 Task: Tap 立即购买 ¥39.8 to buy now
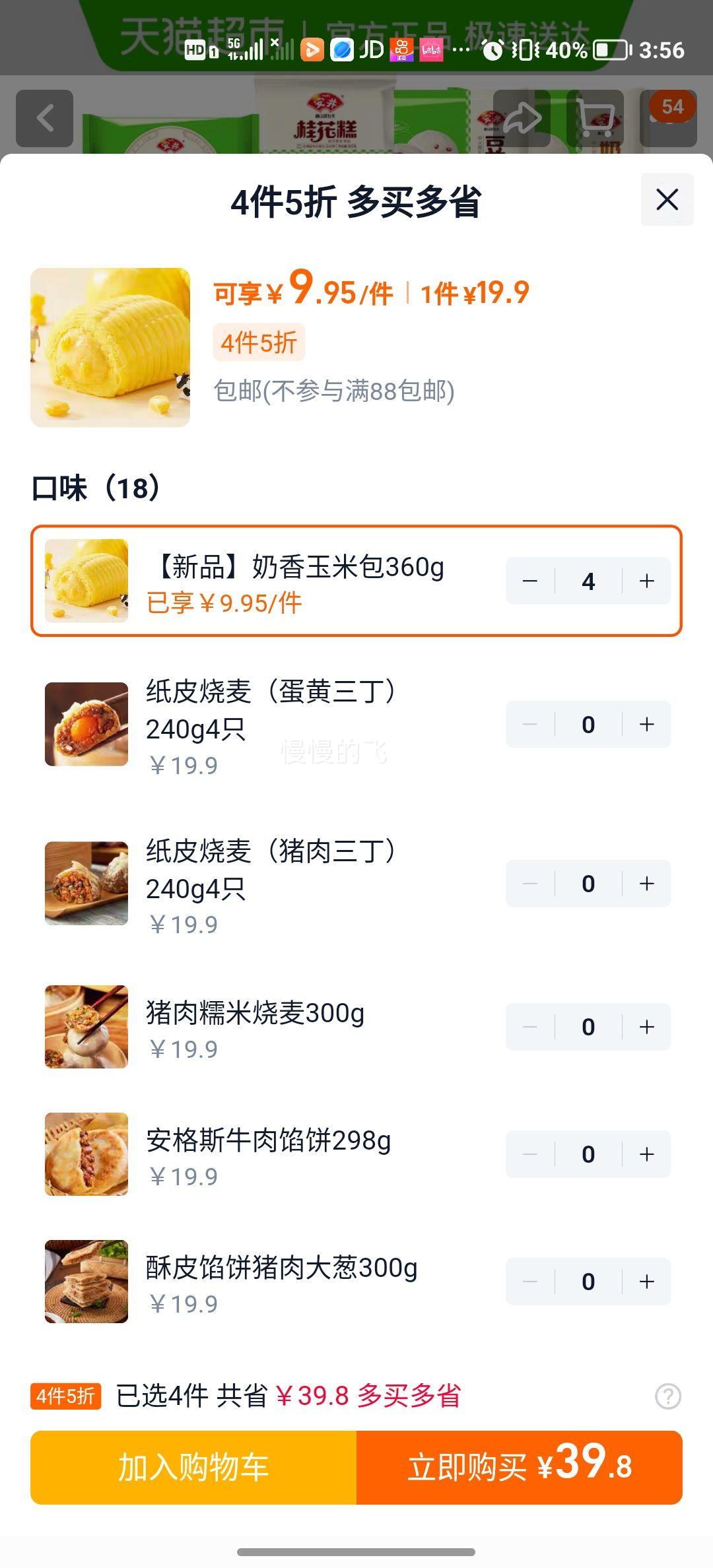(x=520, y=1467)
